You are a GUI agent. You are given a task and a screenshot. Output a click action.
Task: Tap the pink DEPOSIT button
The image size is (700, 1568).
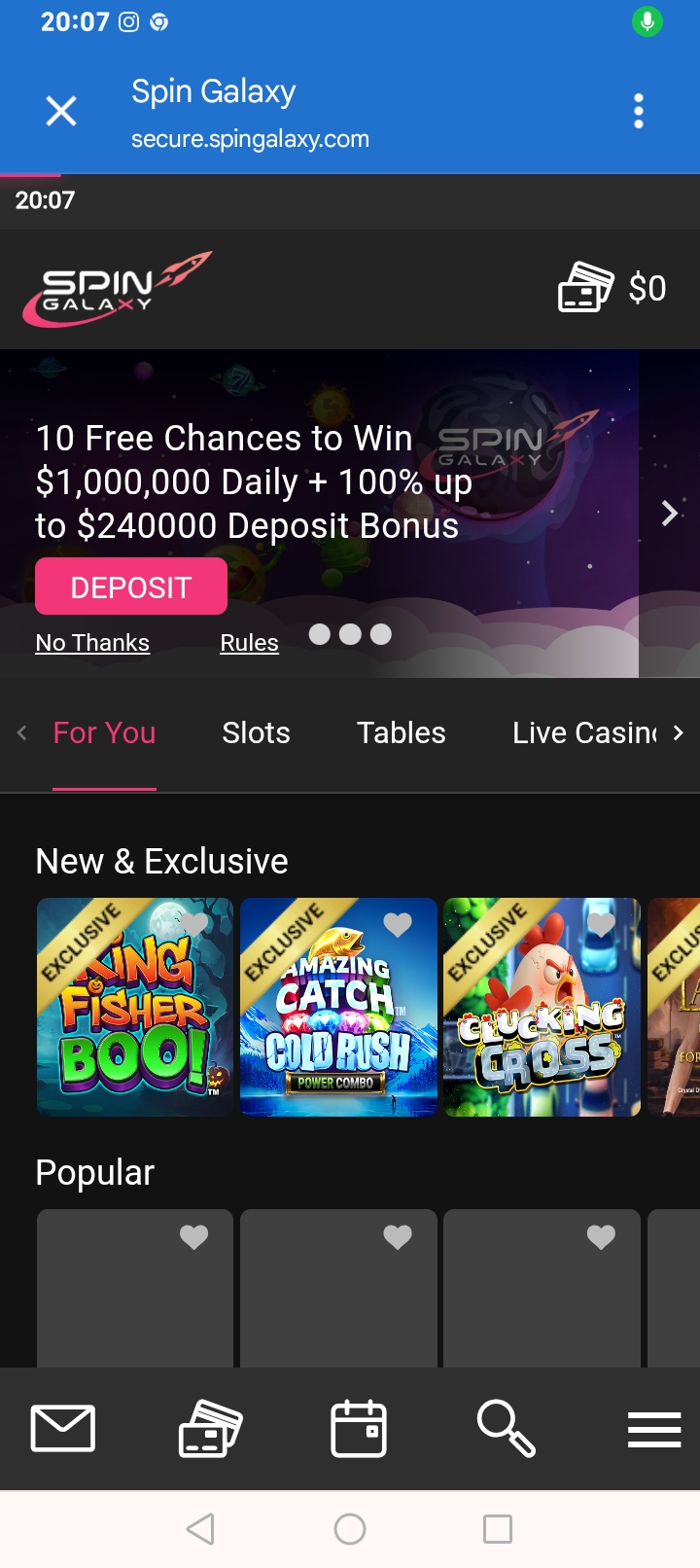click(131, 587)
